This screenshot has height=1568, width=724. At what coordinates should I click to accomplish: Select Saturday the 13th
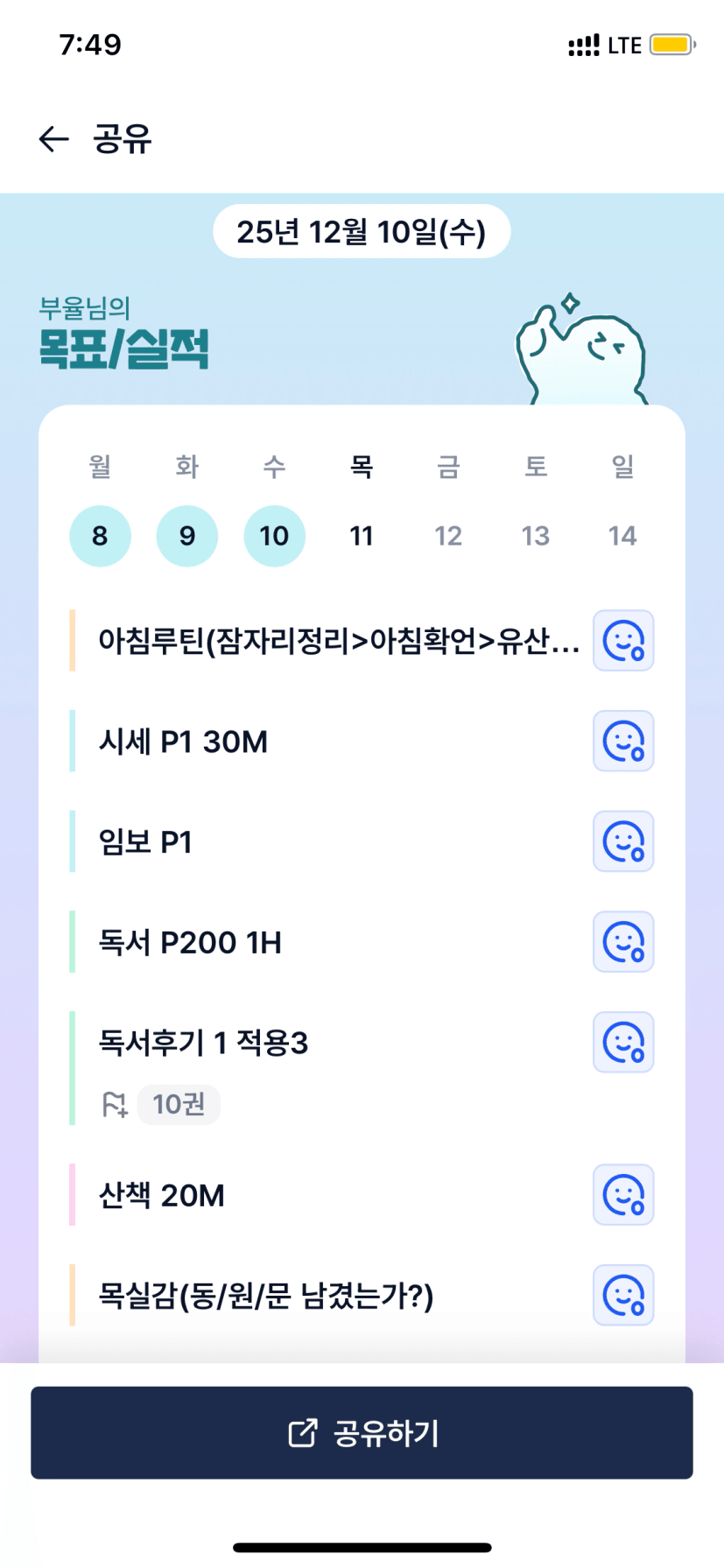536,536
